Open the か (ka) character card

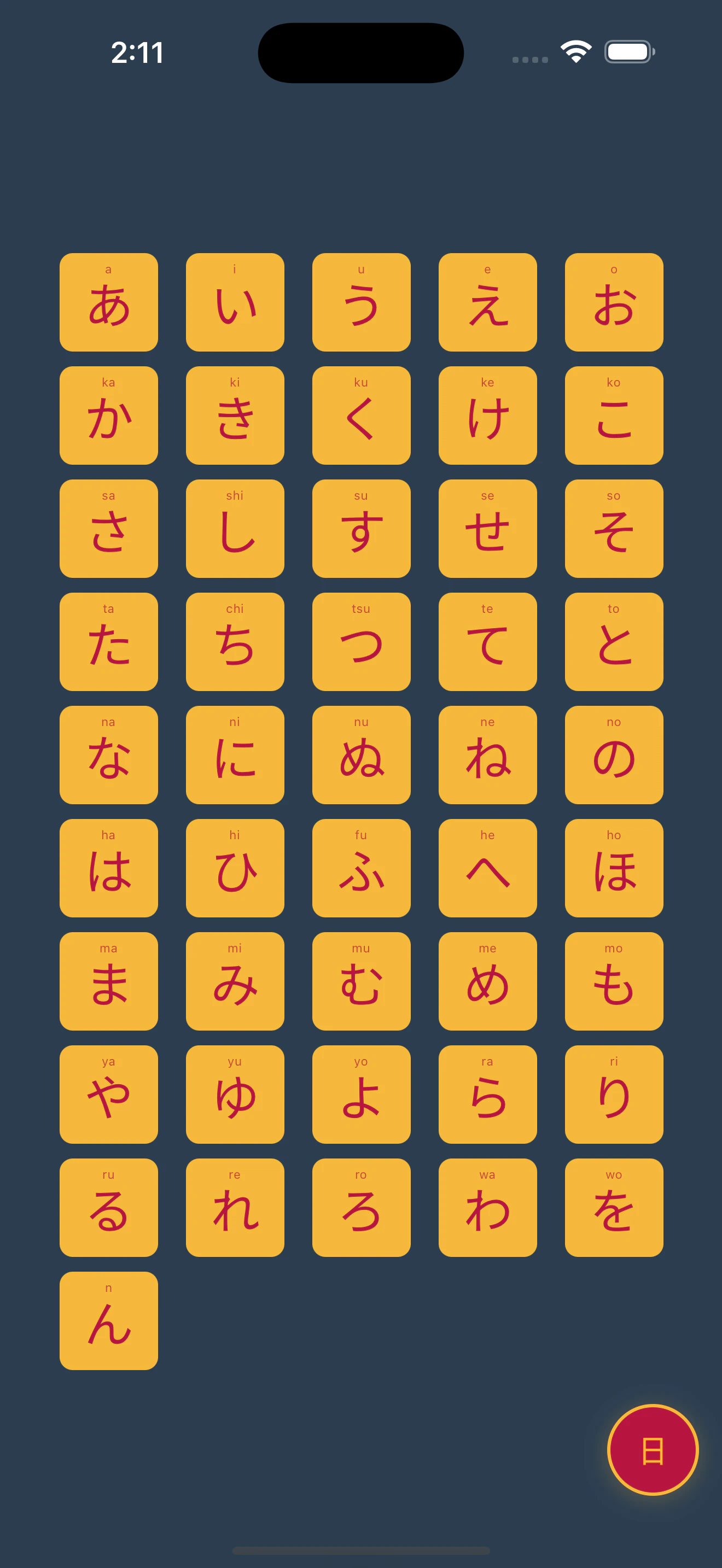tap(108, 415)
